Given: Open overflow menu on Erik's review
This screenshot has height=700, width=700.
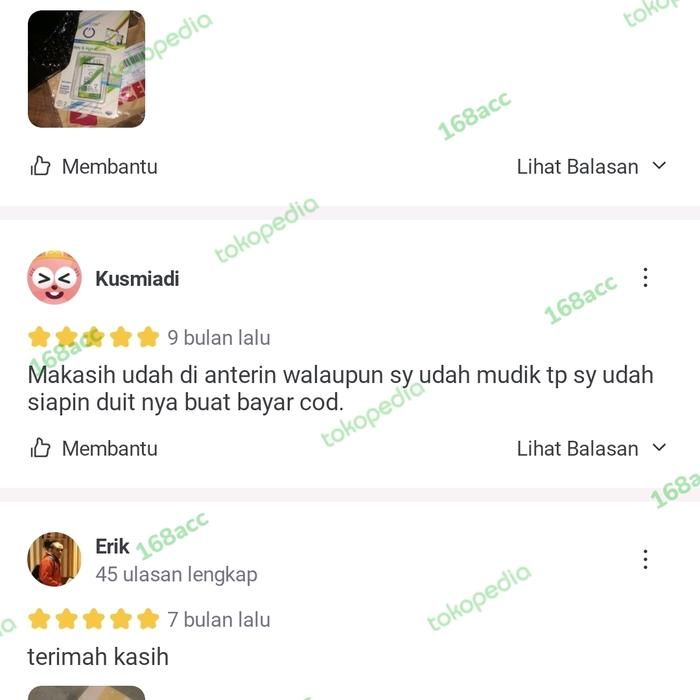Looking at the screenshot, I should click(x=646, y=559).
